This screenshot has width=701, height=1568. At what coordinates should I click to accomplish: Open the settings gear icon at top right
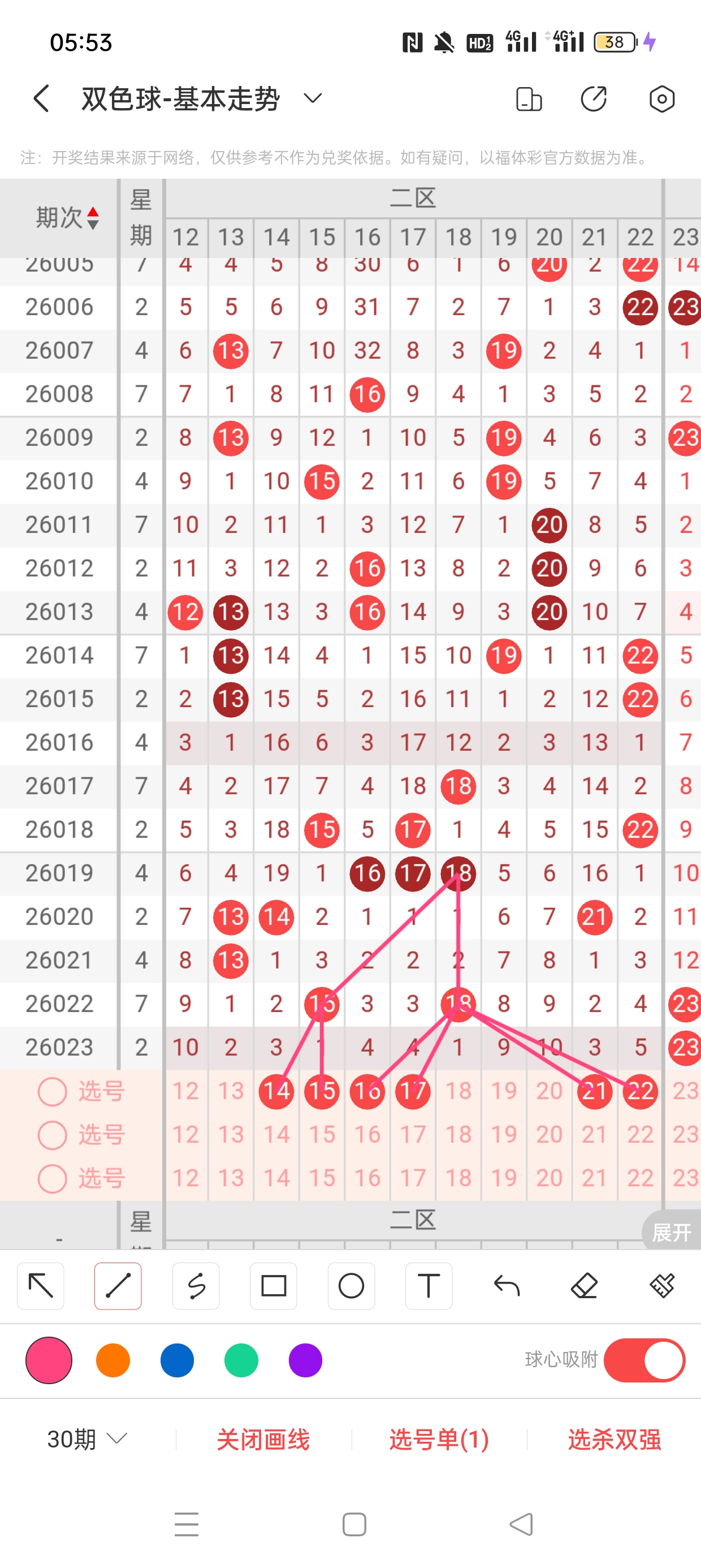tap(661, 98)
